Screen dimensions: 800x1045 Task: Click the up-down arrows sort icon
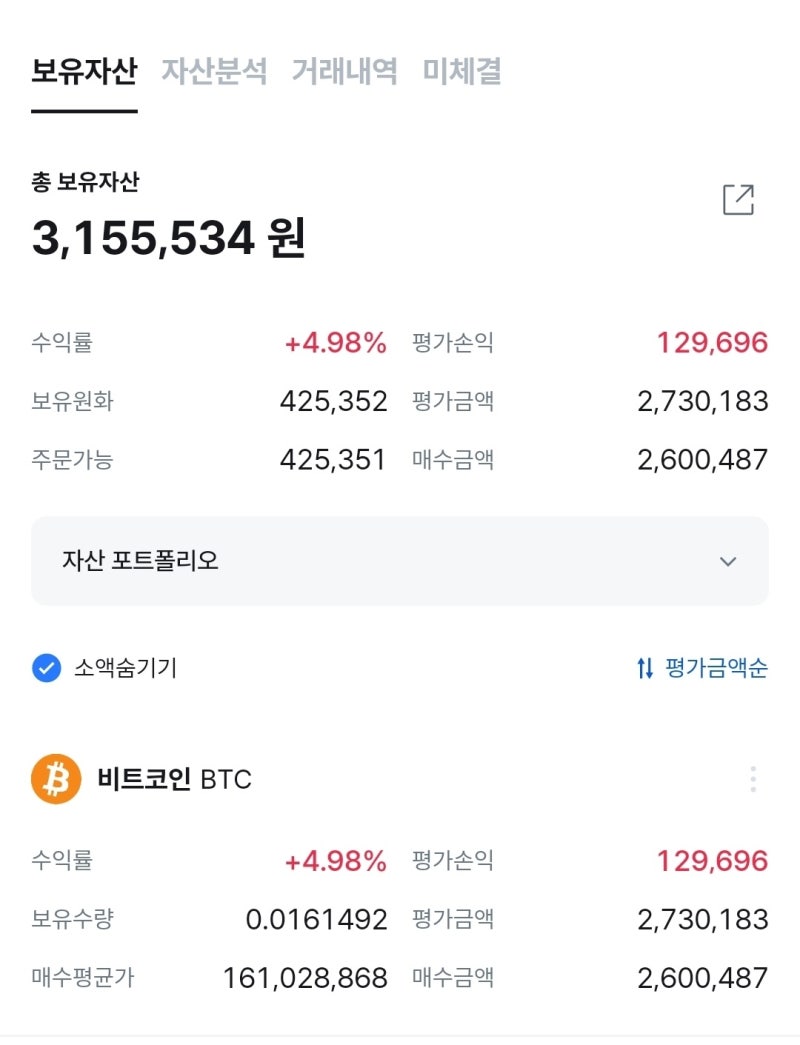pos(643,668)
